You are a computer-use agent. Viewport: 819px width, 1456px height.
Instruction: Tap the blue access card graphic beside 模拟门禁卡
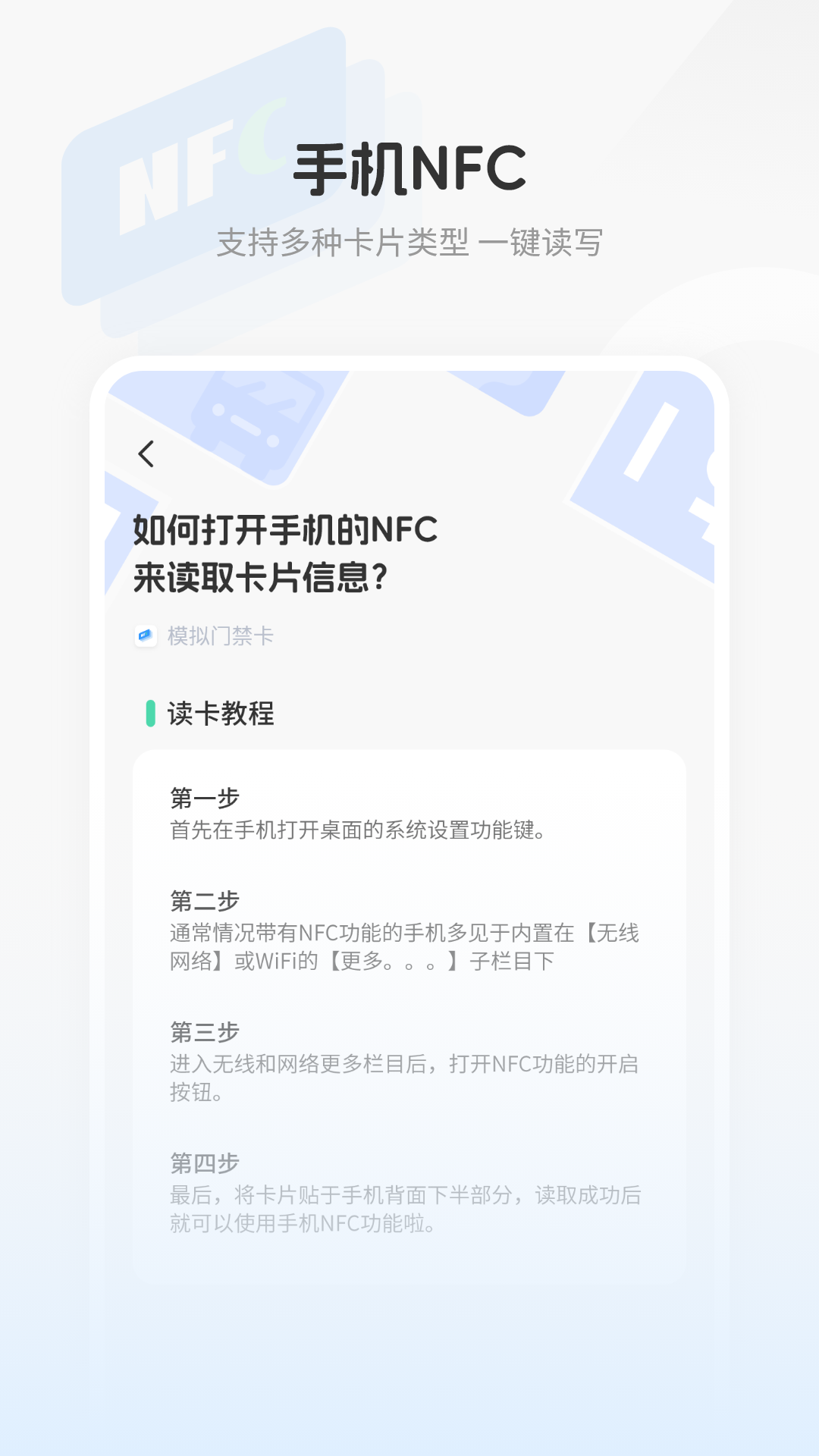(x=145, y=638)
